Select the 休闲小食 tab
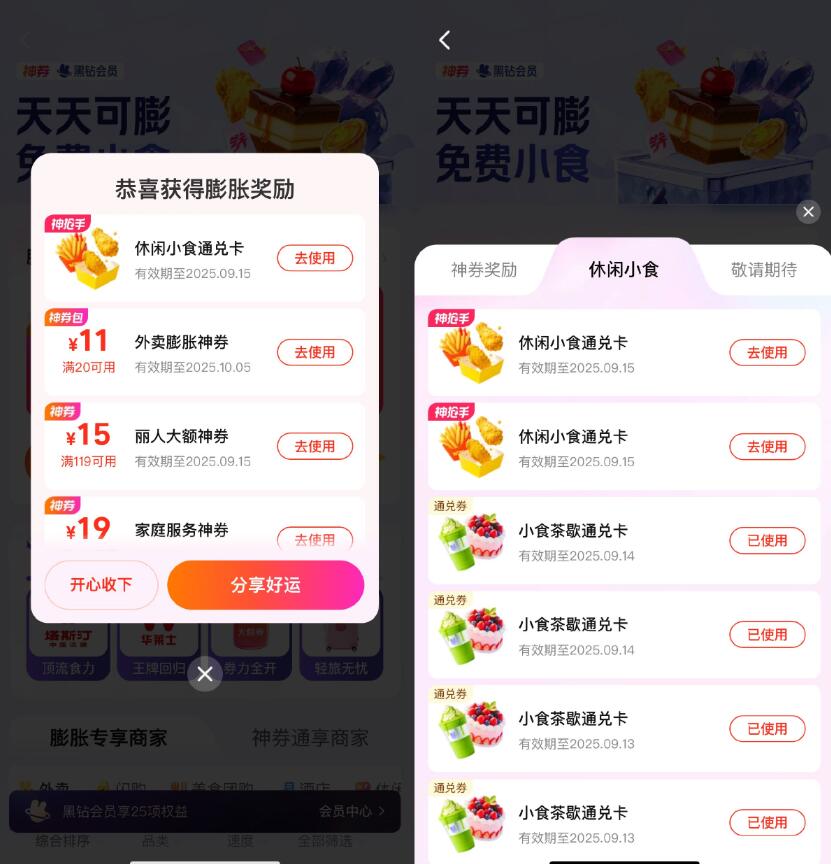 pyautogui.click(x=623, y=270)
